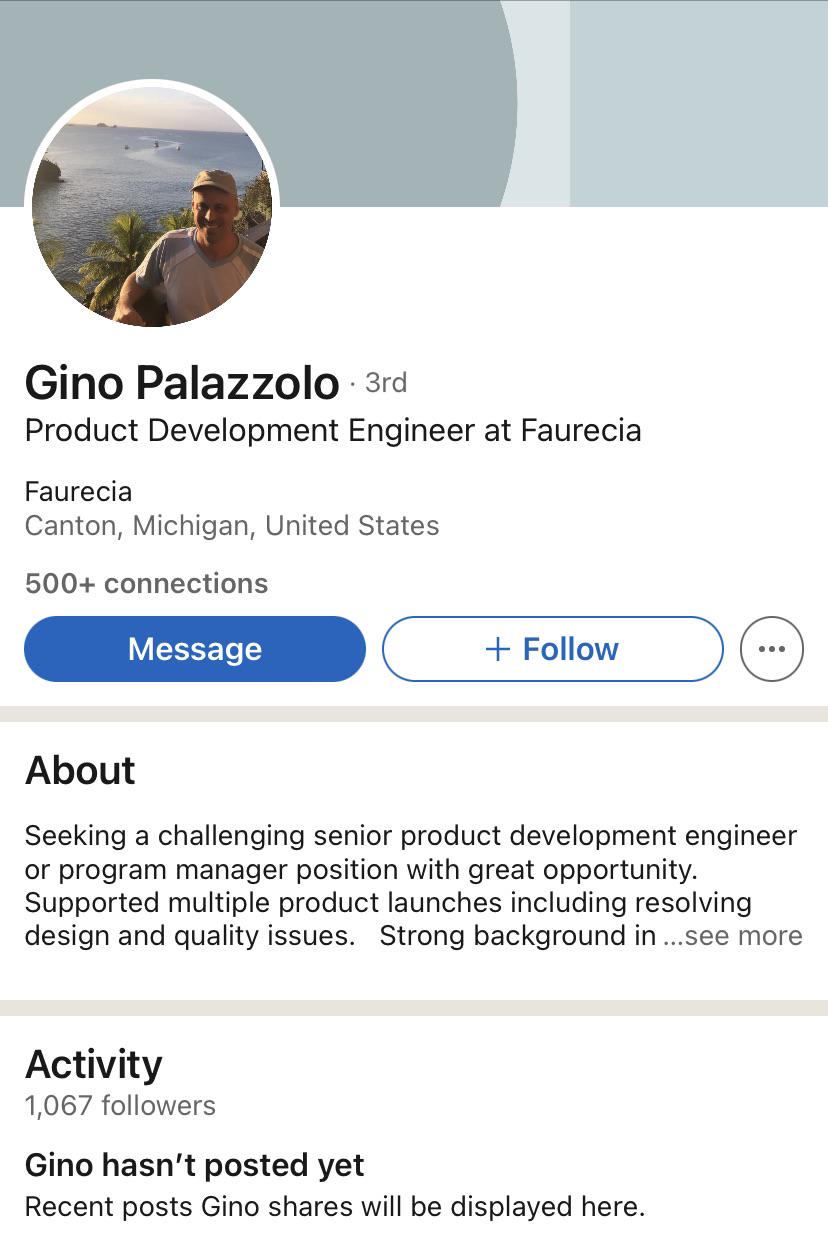Click the About section heading
Viewport: 828px width, 1238px height.
pos(80,771)
